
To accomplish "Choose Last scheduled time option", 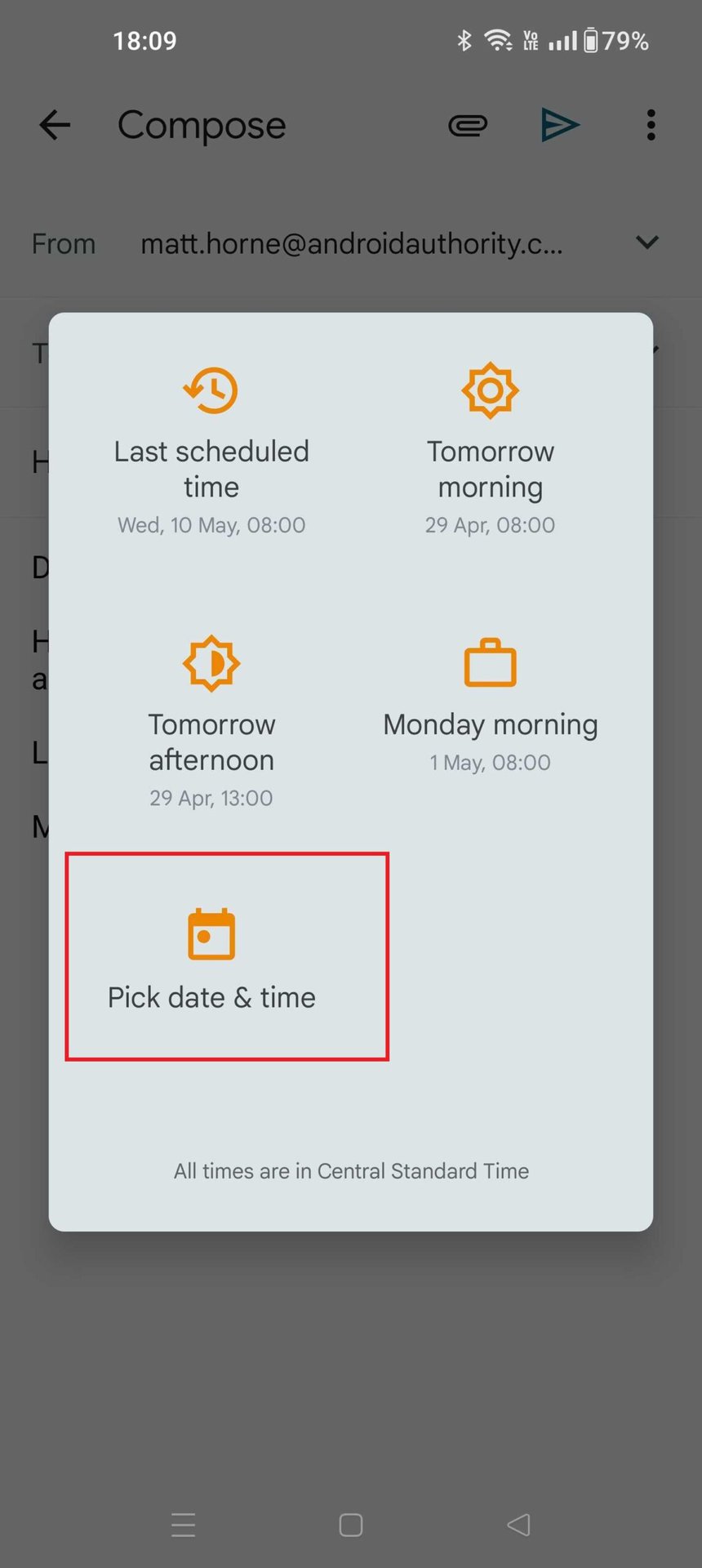I will [211, 449].
